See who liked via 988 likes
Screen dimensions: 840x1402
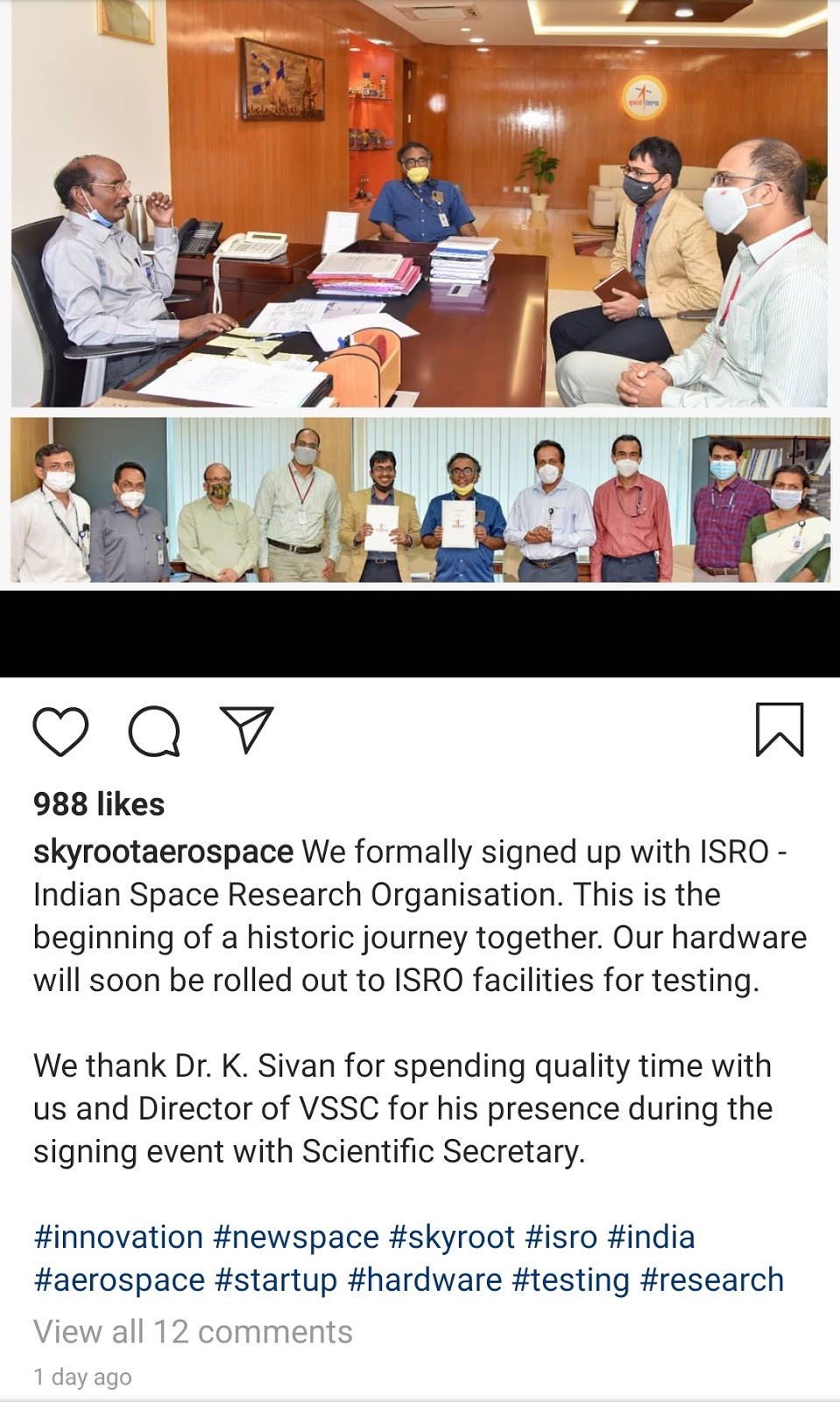(x=99, y=804)
